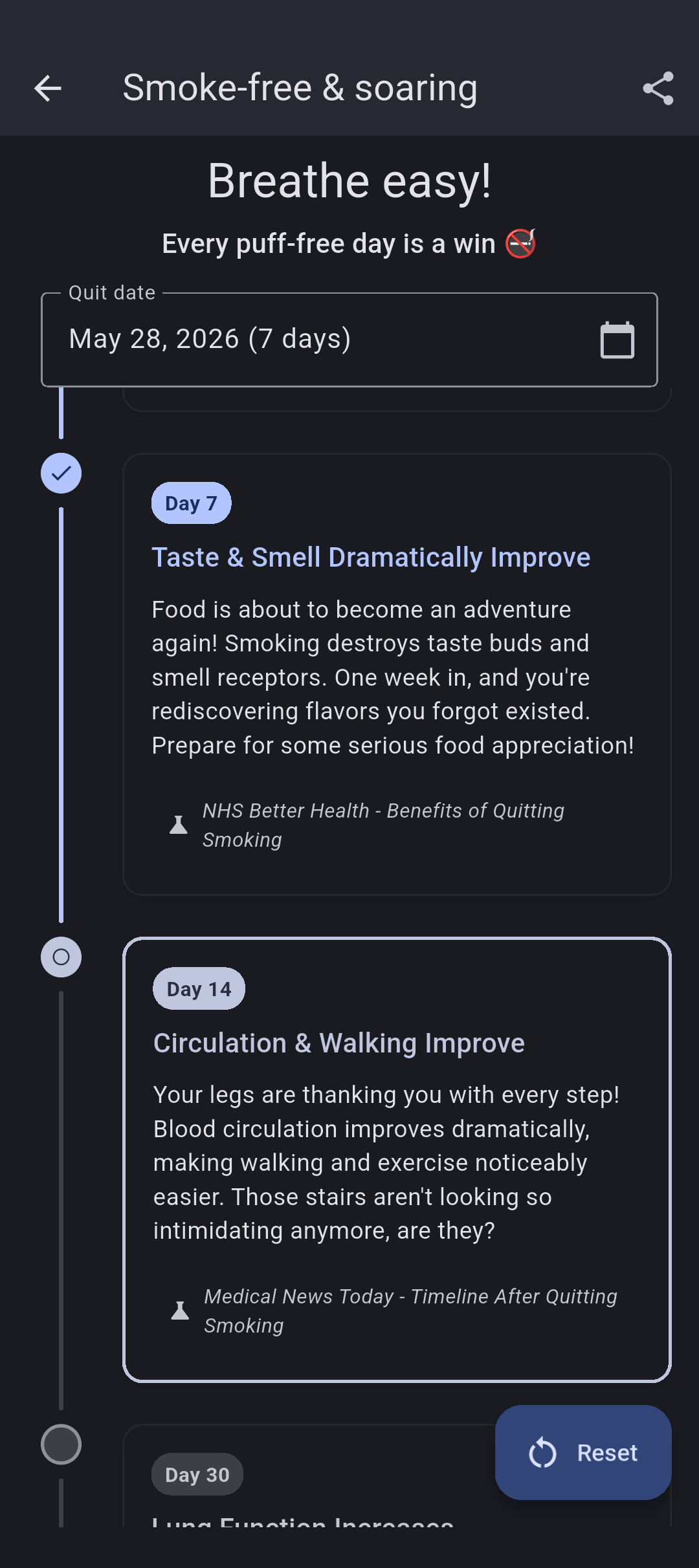Tap the Reset button
The image size is (699, 1568).
[583, 1452]
